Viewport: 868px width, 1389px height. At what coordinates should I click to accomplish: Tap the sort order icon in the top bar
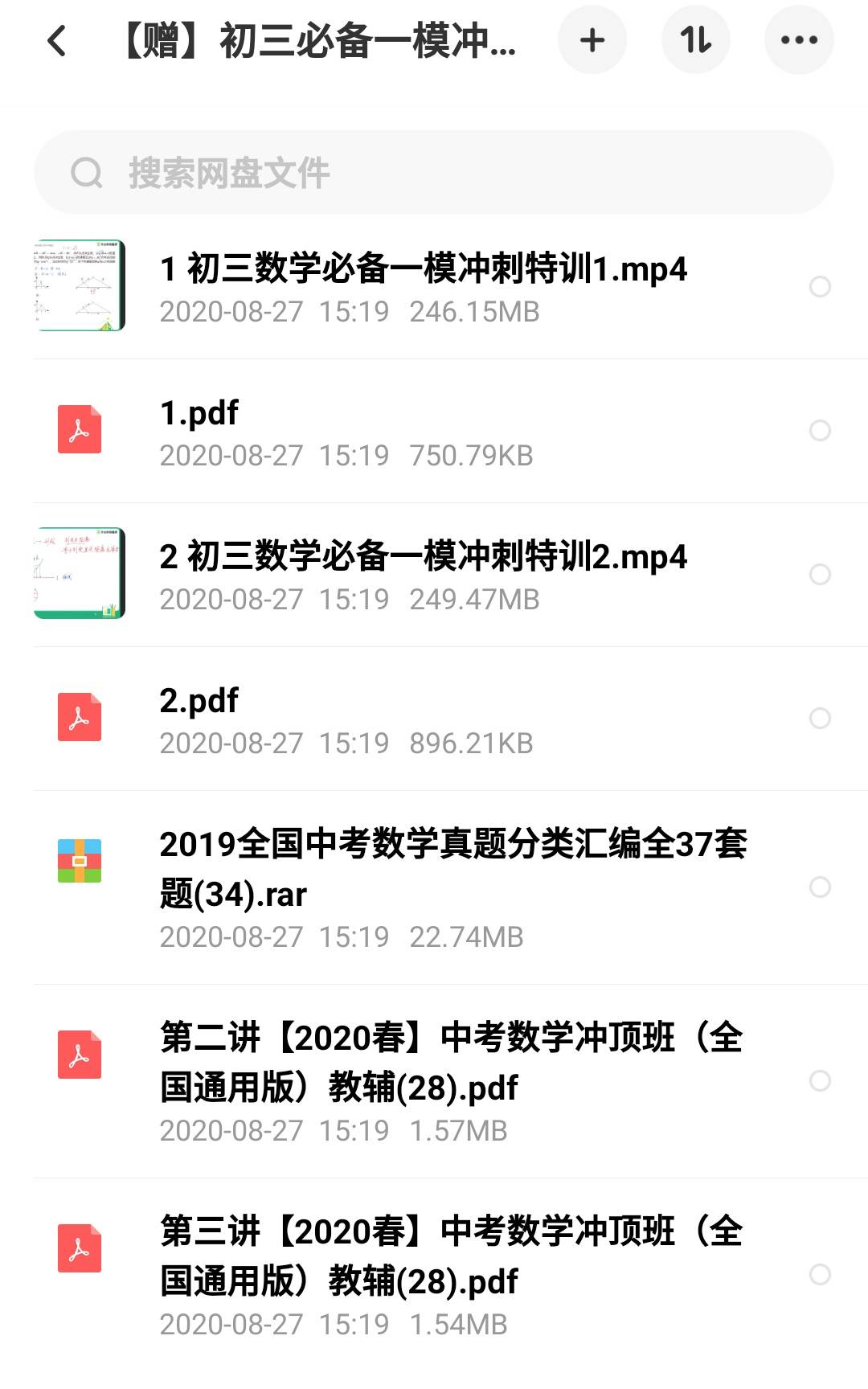point(696,39)
